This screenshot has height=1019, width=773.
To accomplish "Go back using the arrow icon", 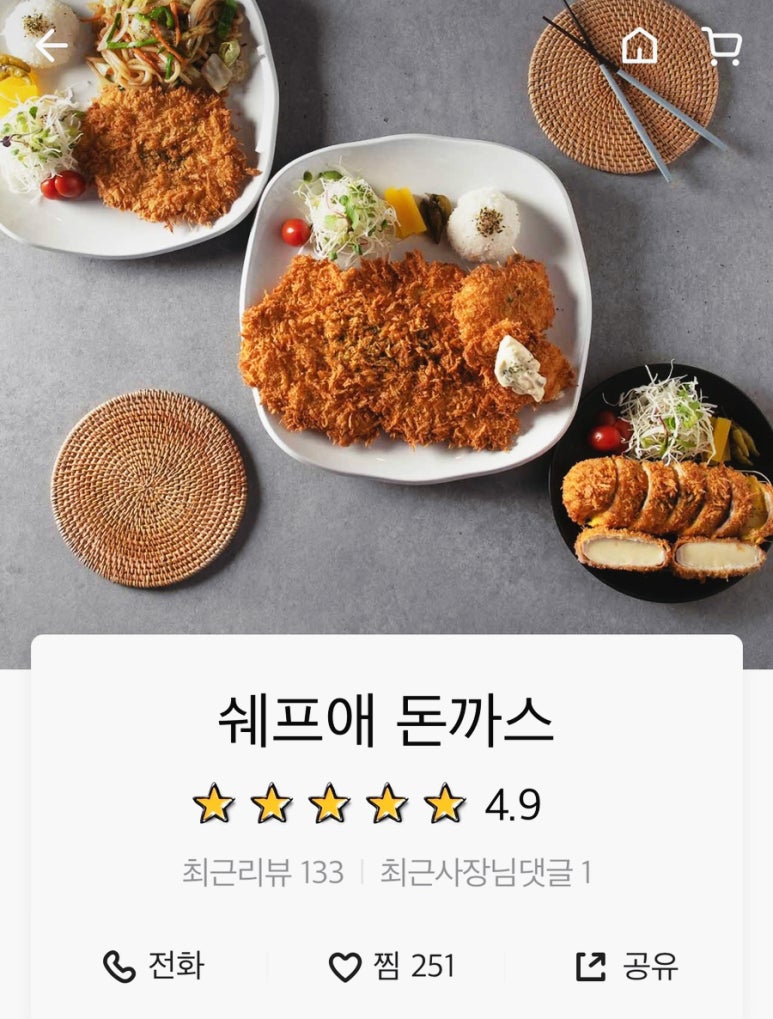I will 51,45.
